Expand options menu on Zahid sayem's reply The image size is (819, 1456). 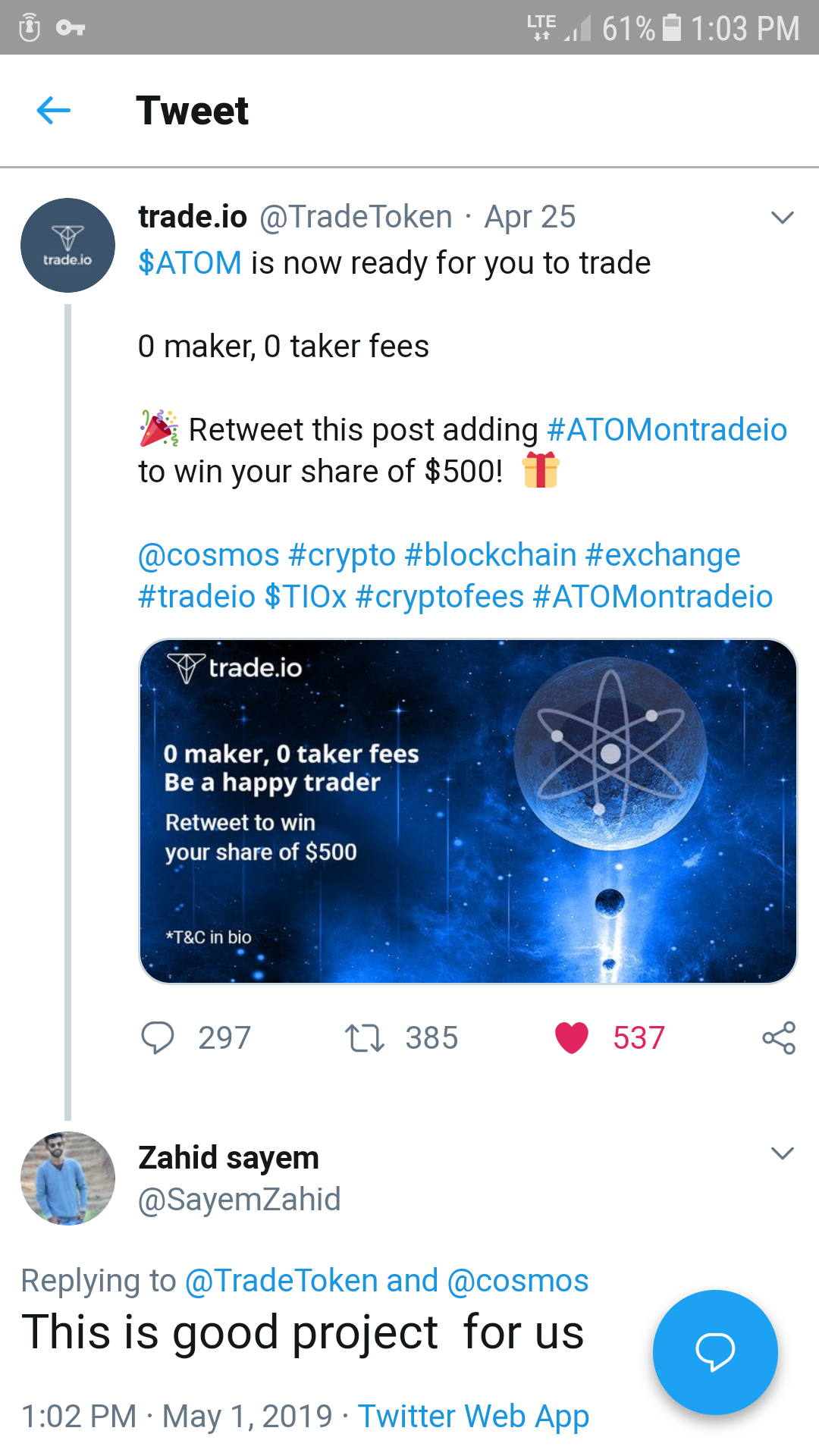[x=781, y=1153]
